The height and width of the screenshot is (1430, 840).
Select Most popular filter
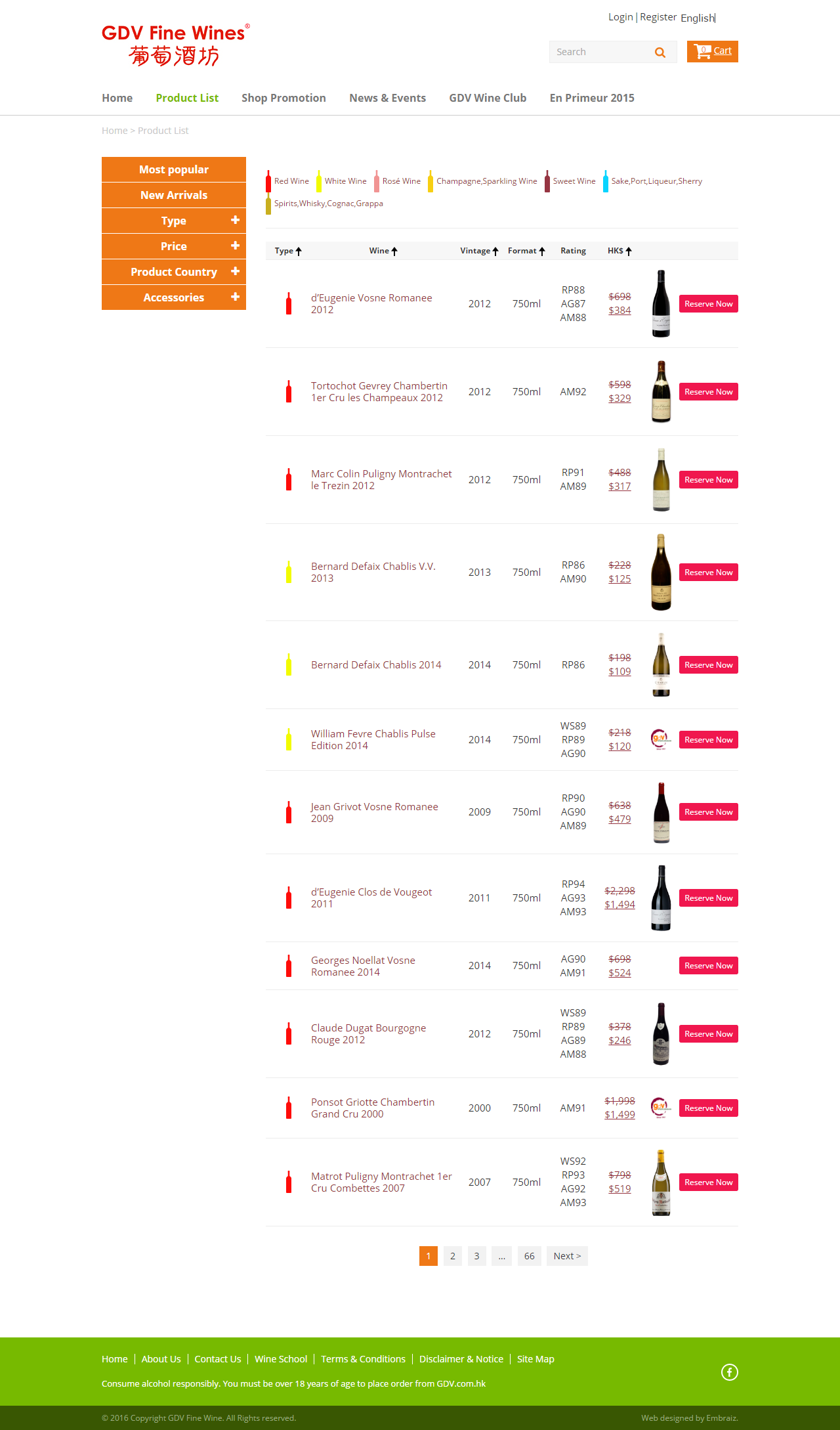tap(174, 169)
